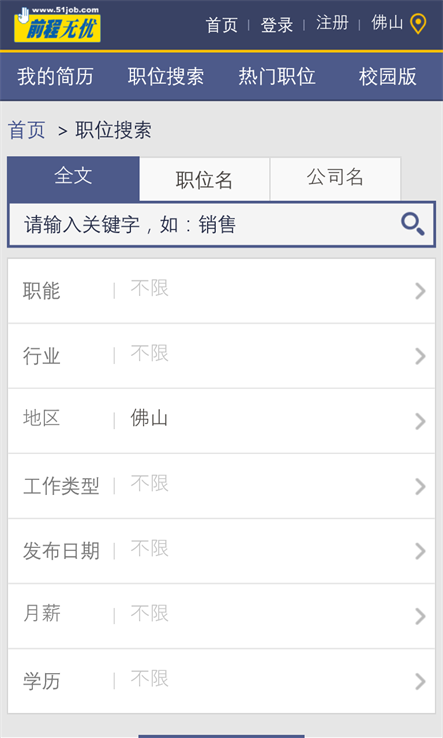Viewport: 443px width, 738px height.
Task: Open the 登录 login link
Action: coord(277,24)
